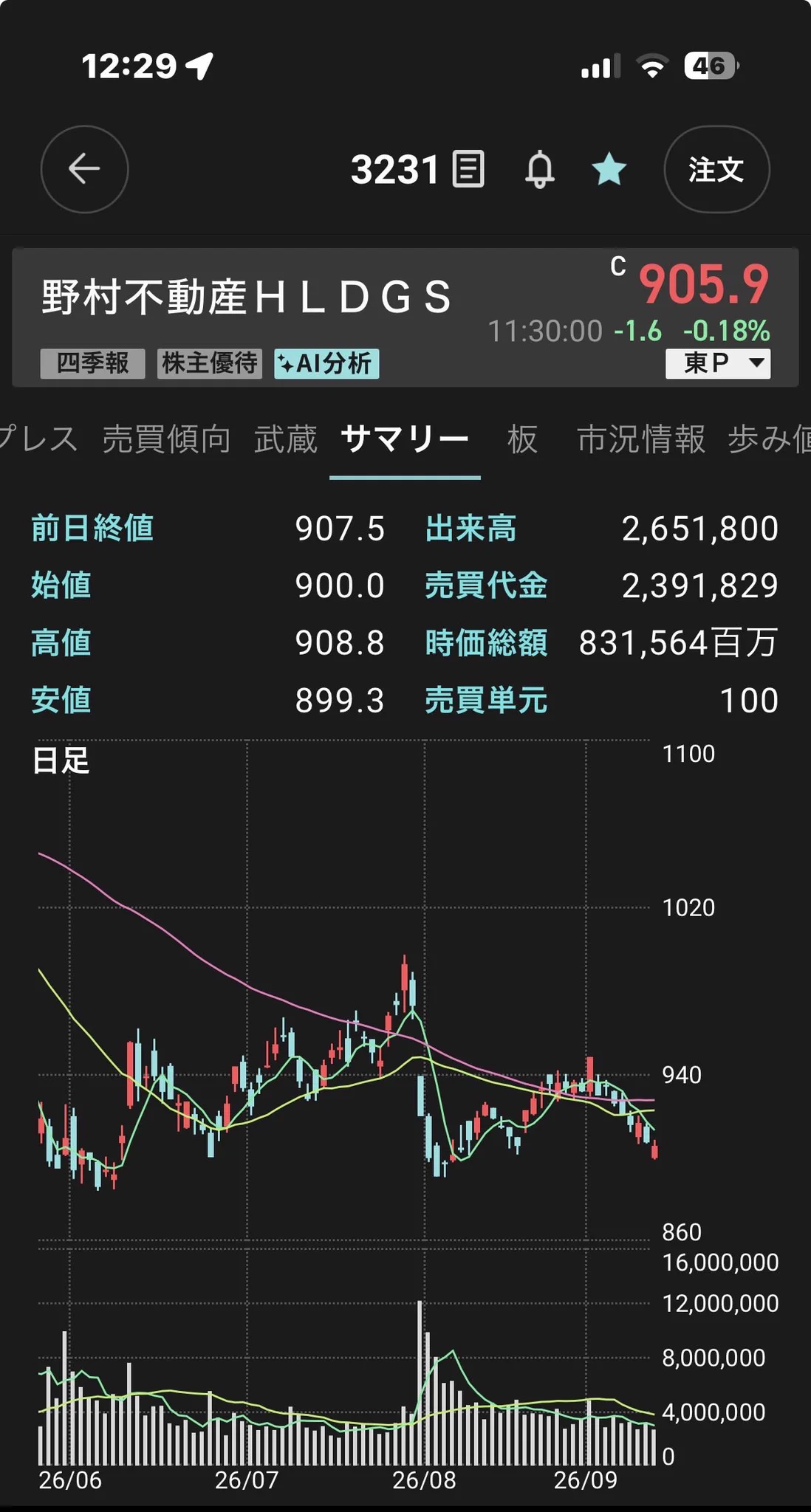Open the memo icon next to 3231
This screenshot has width=811, height=1512.
[468, 169]
